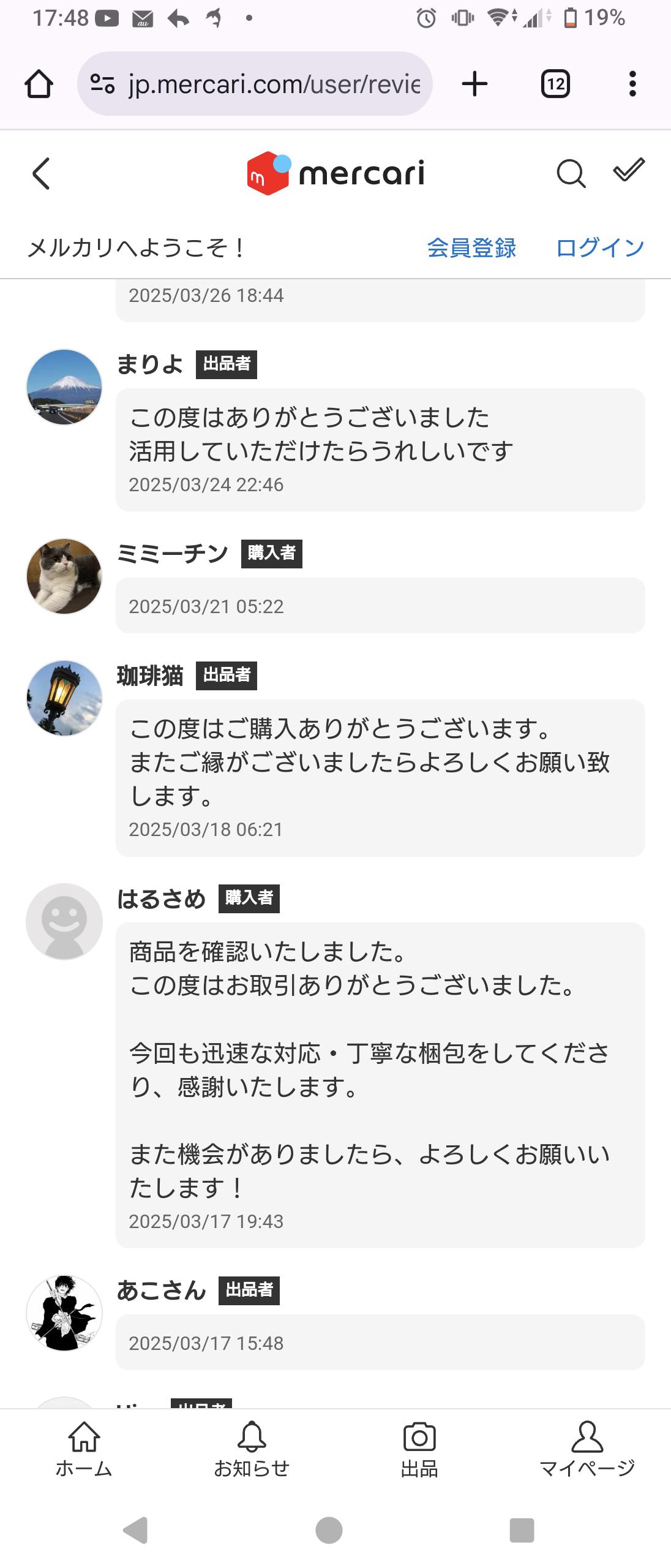The width and height of the screenshot is (671, 1568).
Task: Open 珈琲猫's profile avatar
Action: [x=64, y=698]
